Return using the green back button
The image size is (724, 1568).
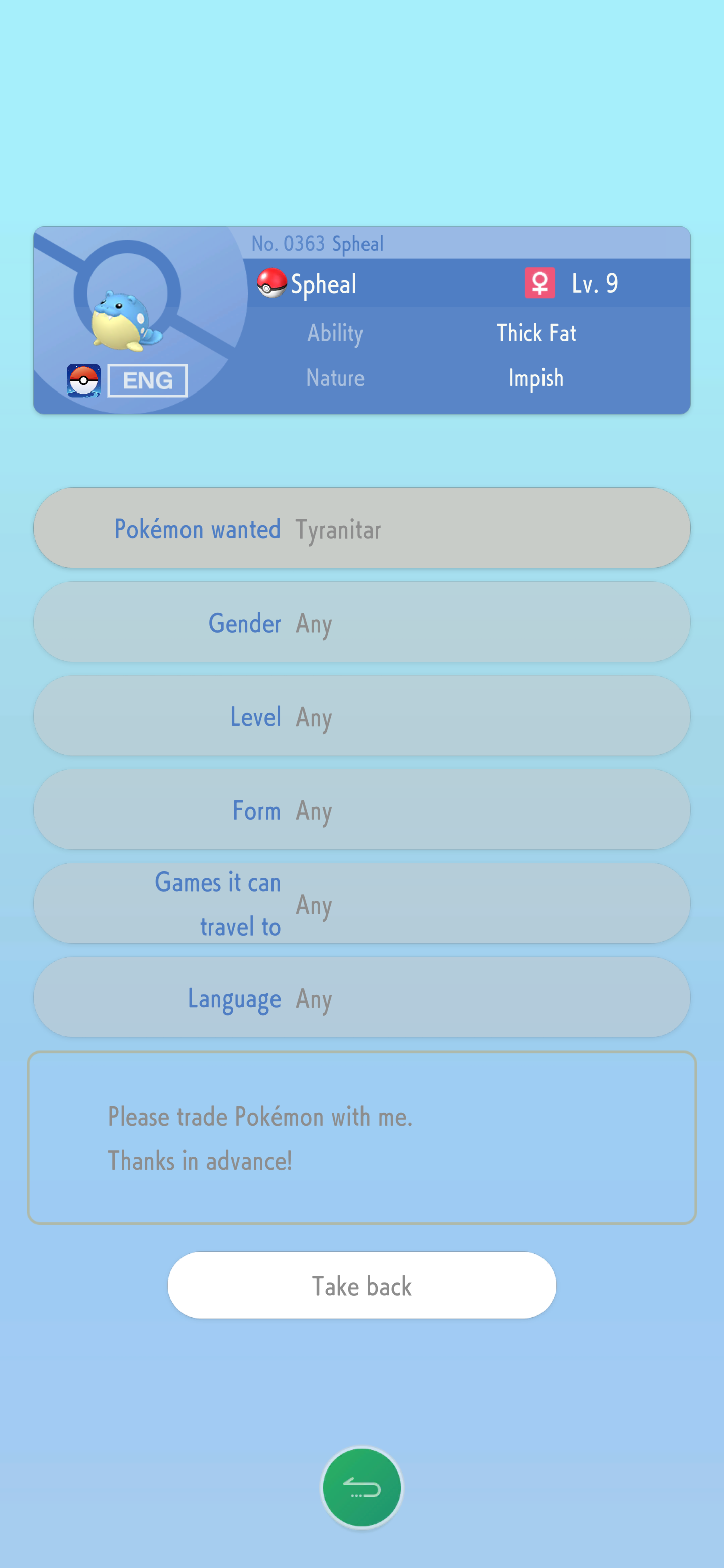pos(361,1487)
